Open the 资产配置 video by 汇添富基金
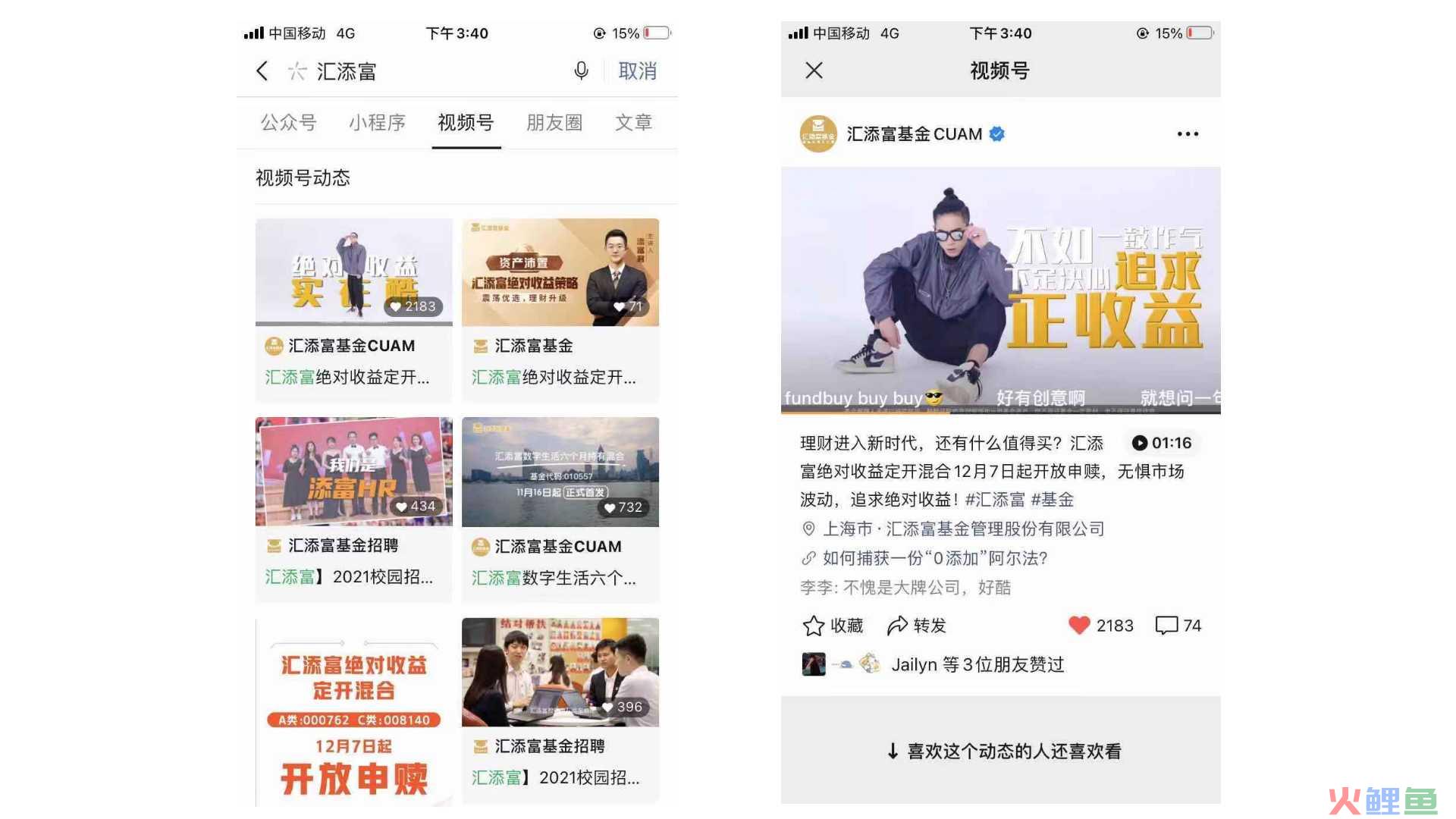Viewport: 1456px width, 819px height. click(x=560, y=273)
